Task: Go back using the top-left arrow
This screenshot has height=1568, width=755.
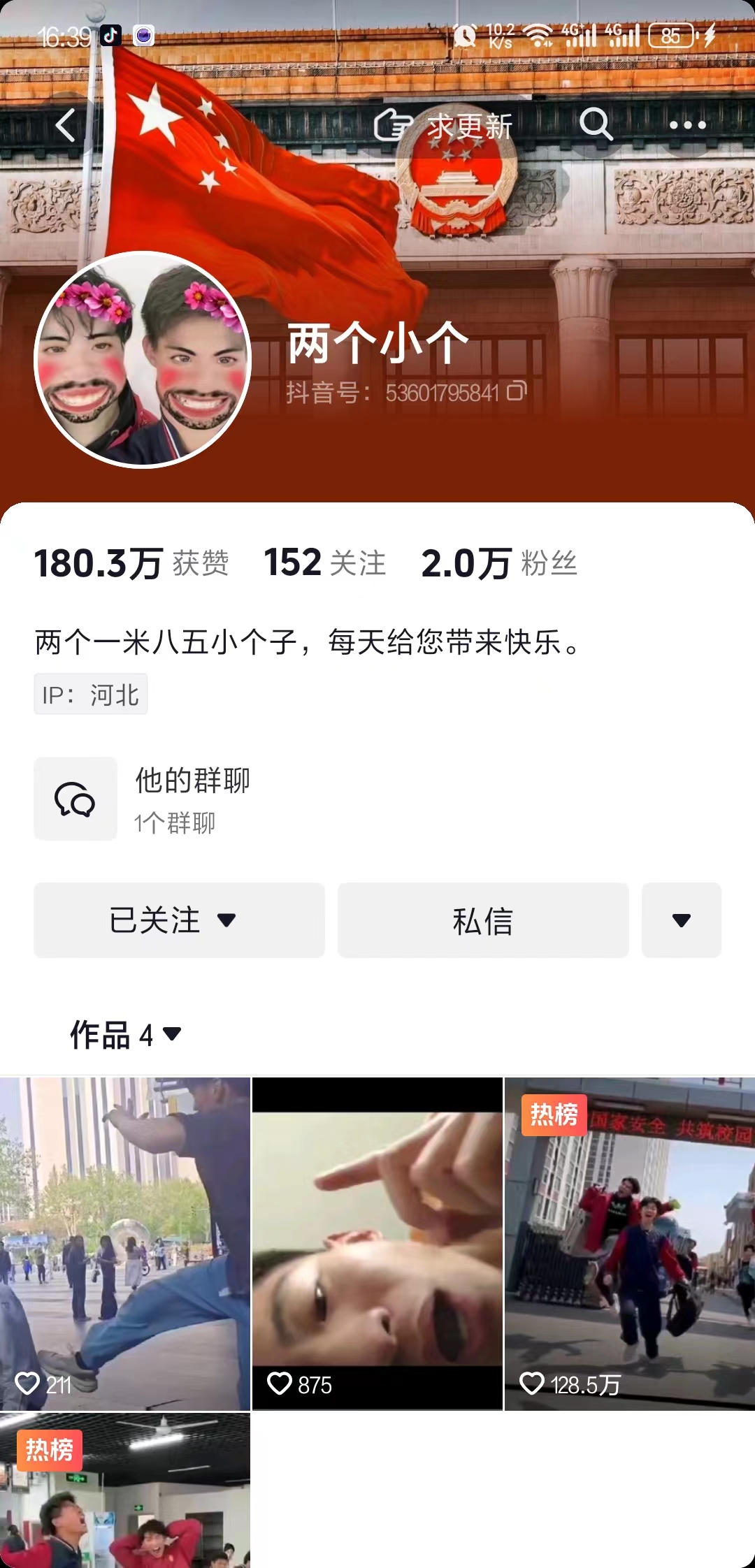Action: pos(66,126)
